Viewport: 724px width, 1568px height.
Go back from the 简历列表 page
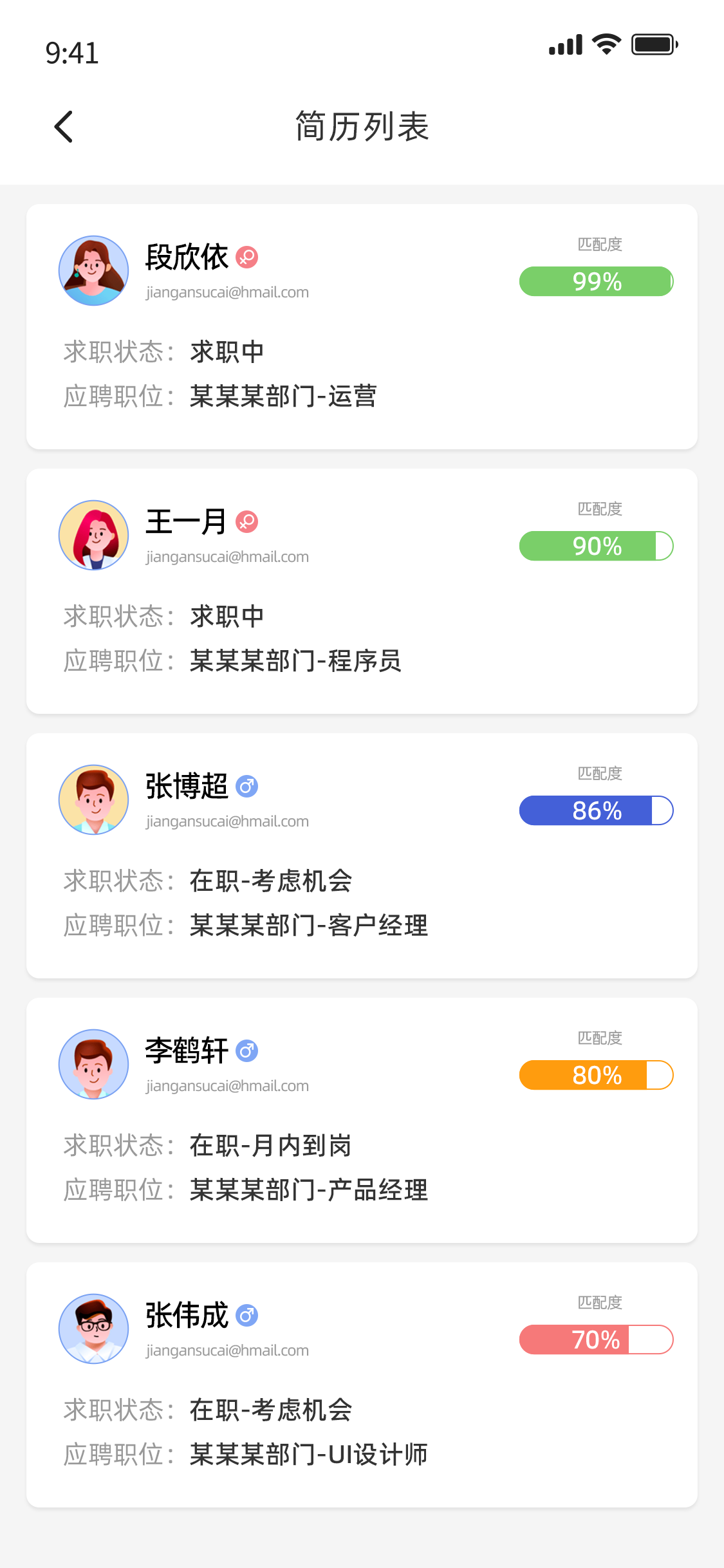point(64,127)
